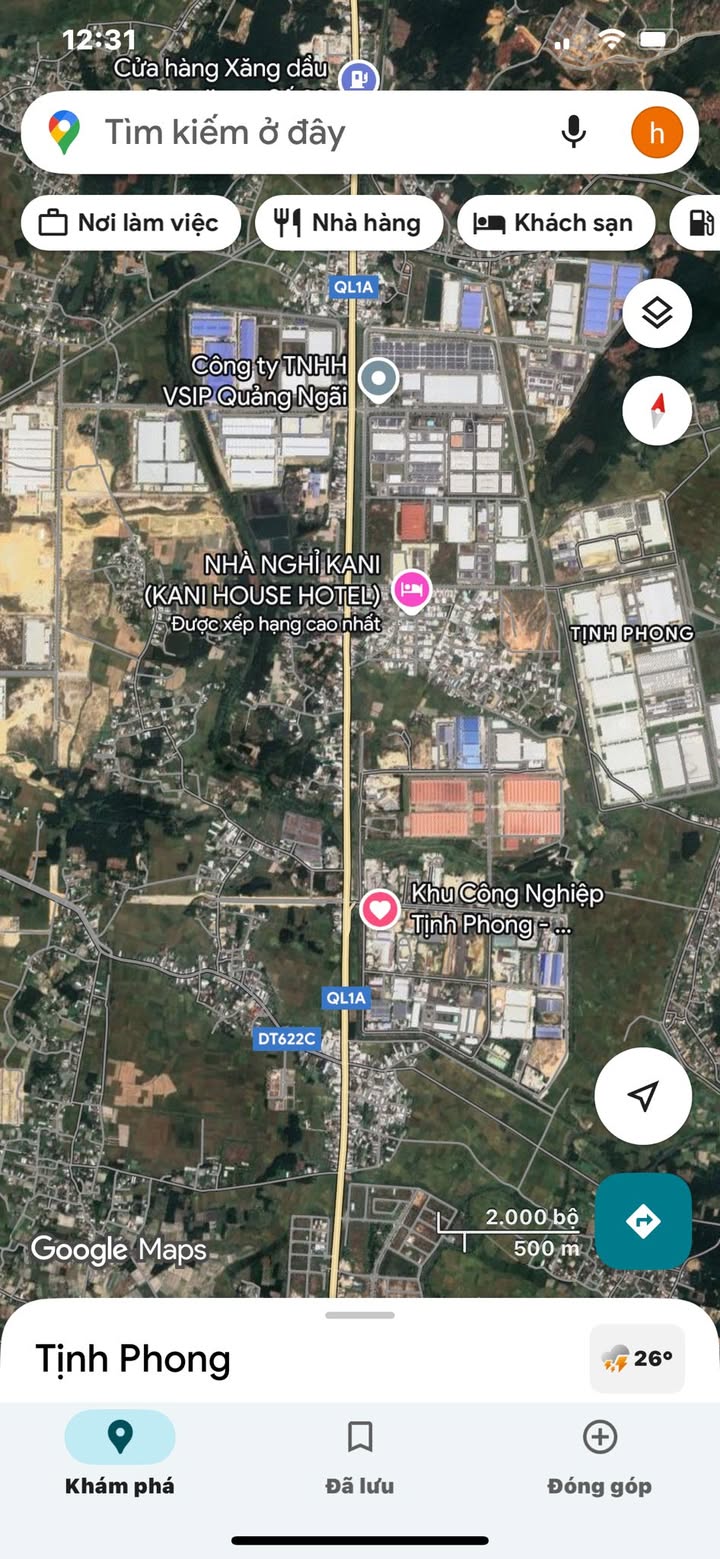This screenshot has height=1559, width=720.
Task: Expand the Tịnh Phong sheet via its handle
Action: [x=360, y=1315]
